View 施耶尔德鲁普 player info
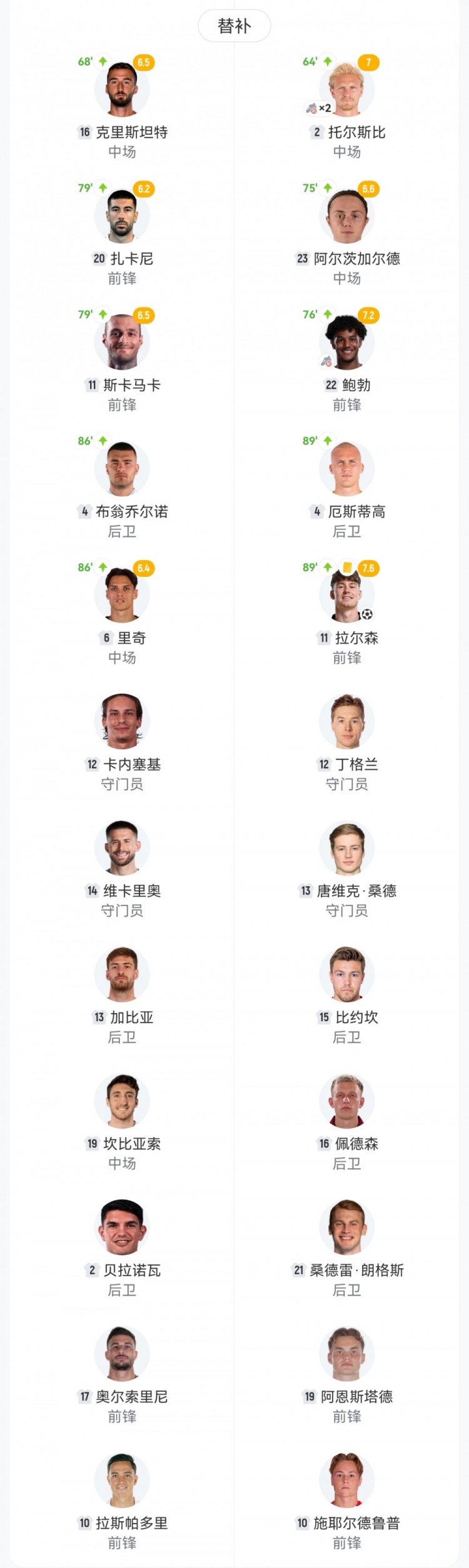Screen dimensions: 469x1568 pyautogui.click(x=347, y=1481)
